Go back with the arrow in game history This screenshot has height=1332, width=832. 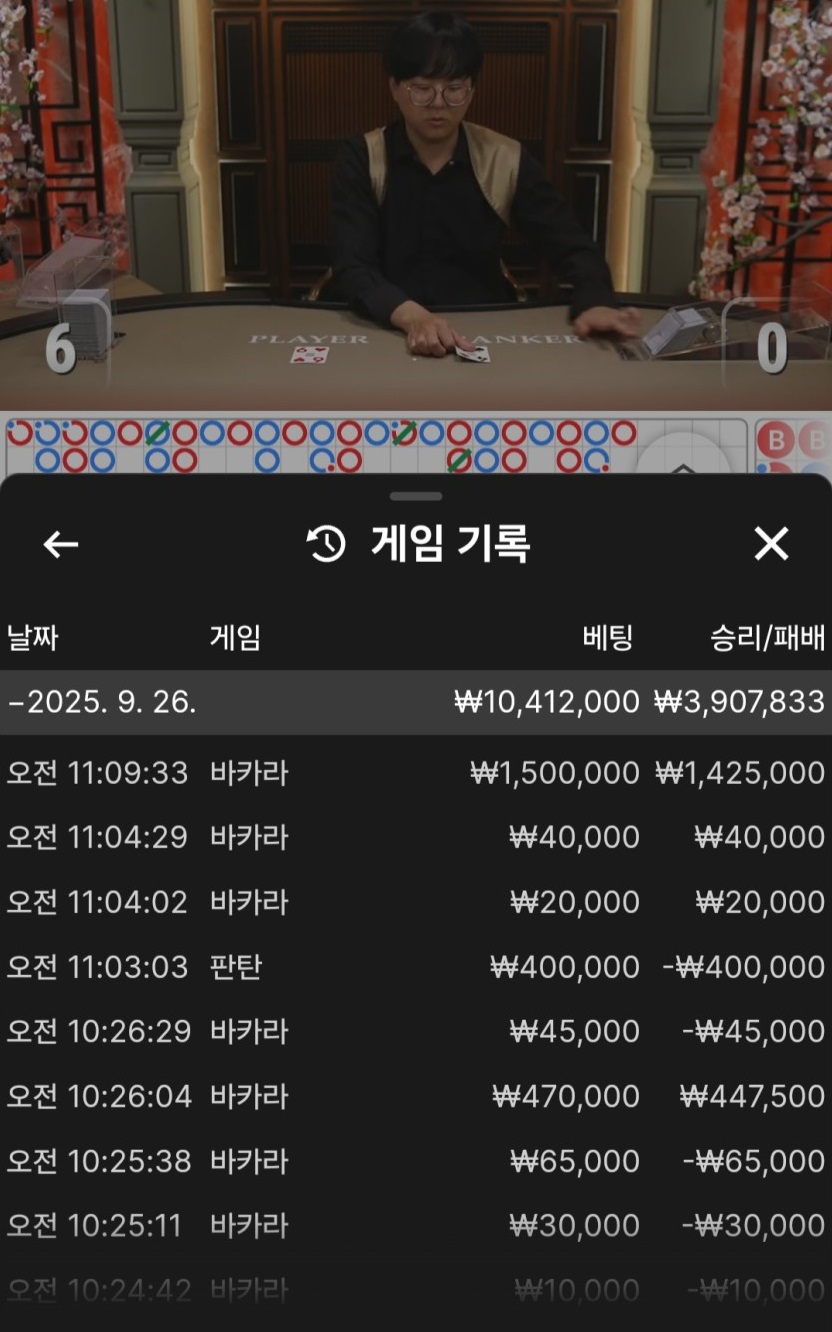(x=61, y=544)
